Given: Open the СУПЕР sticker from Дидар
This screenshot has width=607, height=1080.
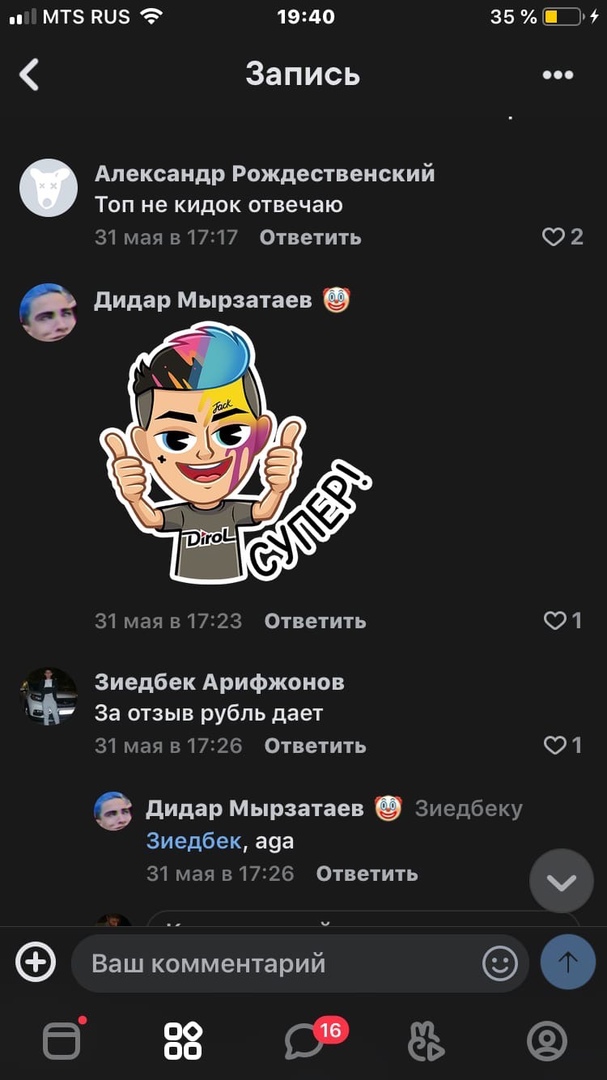Looking at the screenshot, I should coord(233,455).
